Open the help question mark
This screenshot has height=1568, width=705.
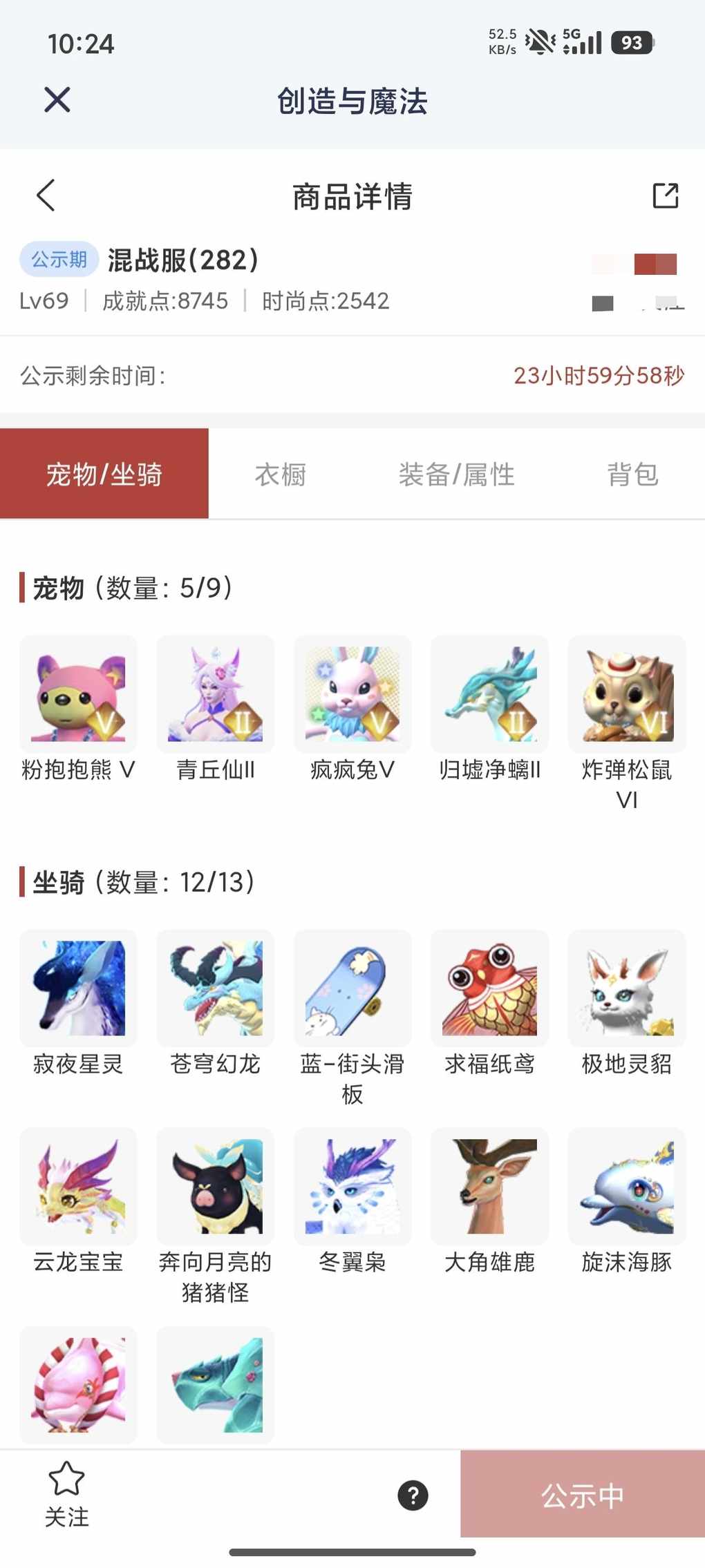click(413, 1495)
